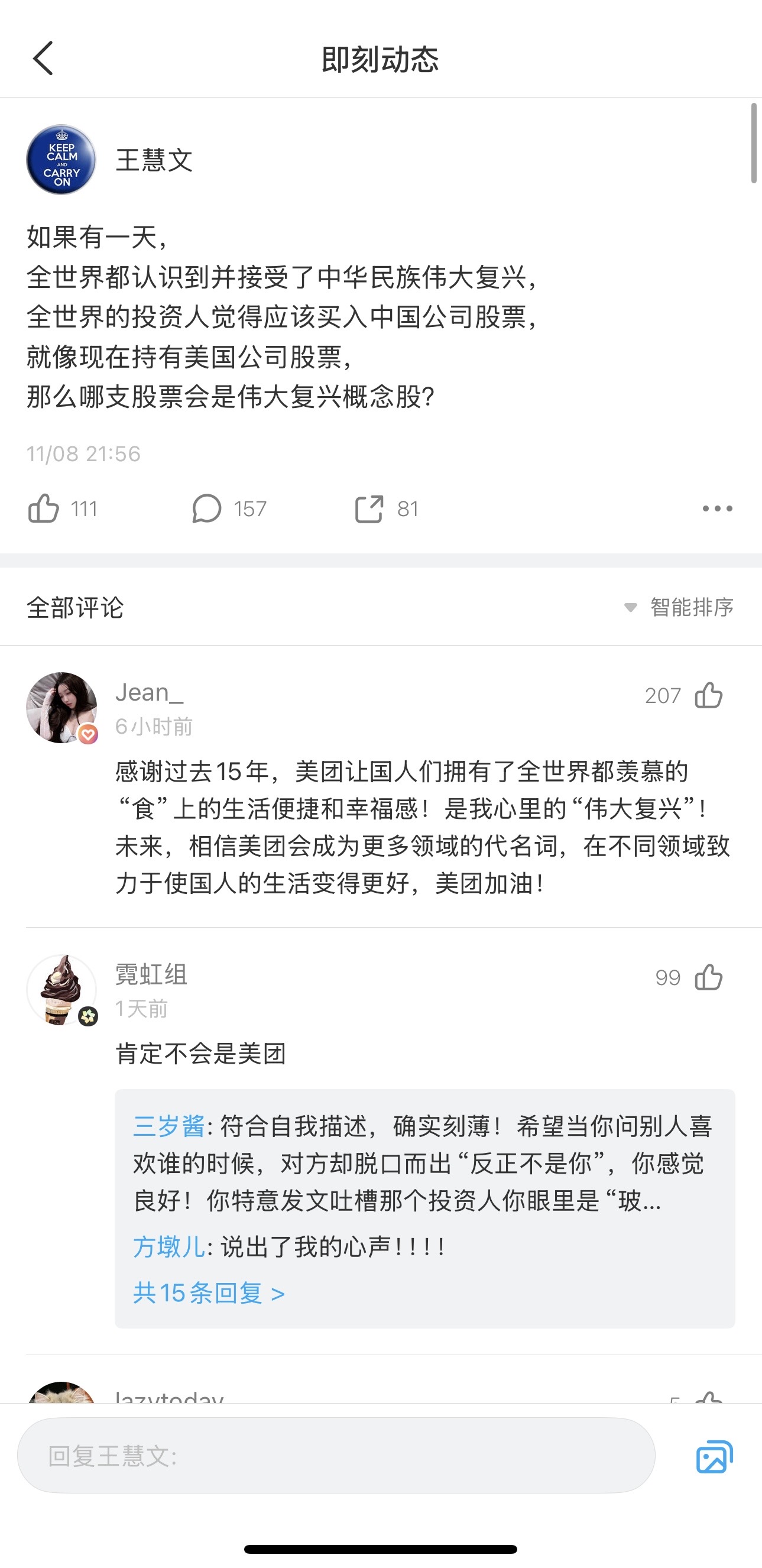
Task: Like 王慧文's post
Action: 44,508
